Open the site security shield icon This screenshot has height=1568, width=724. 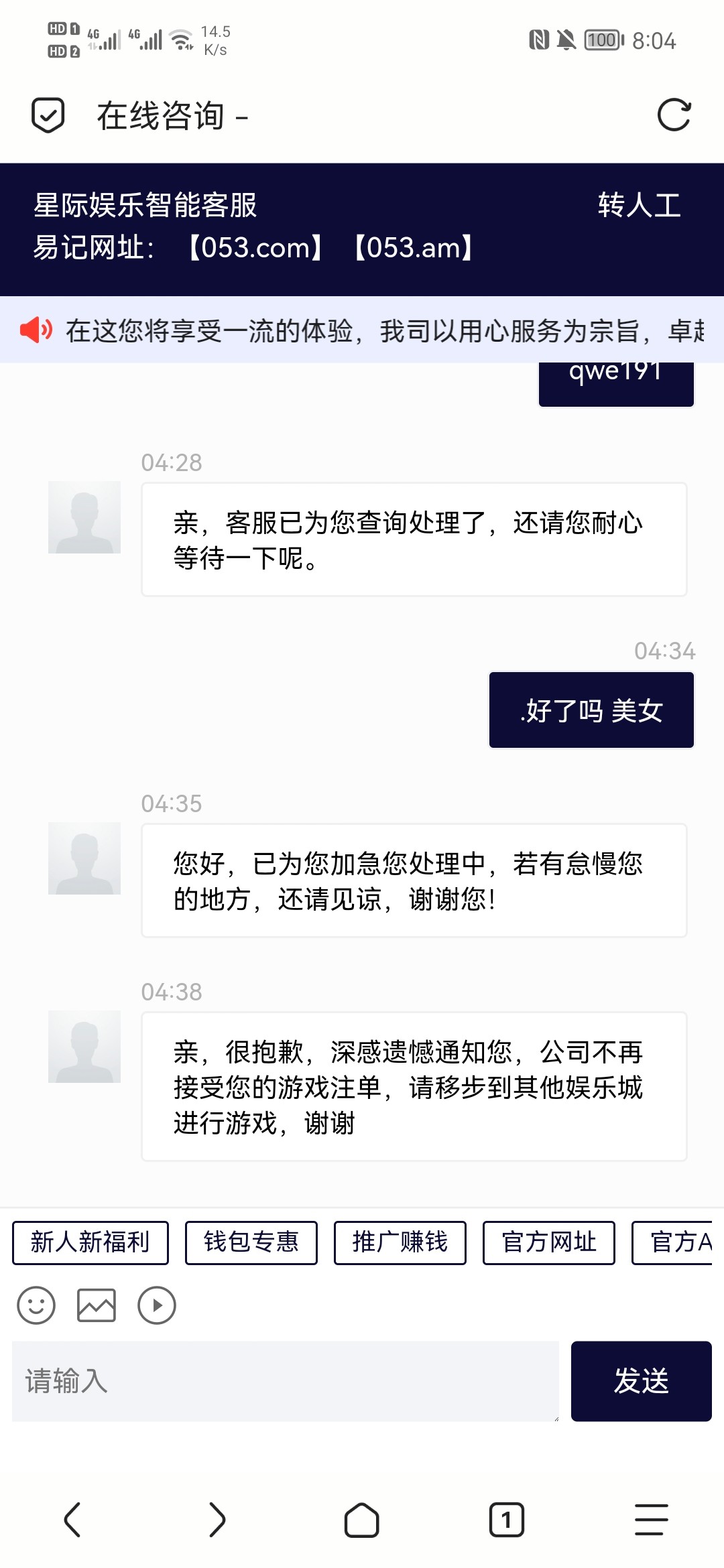48,115
